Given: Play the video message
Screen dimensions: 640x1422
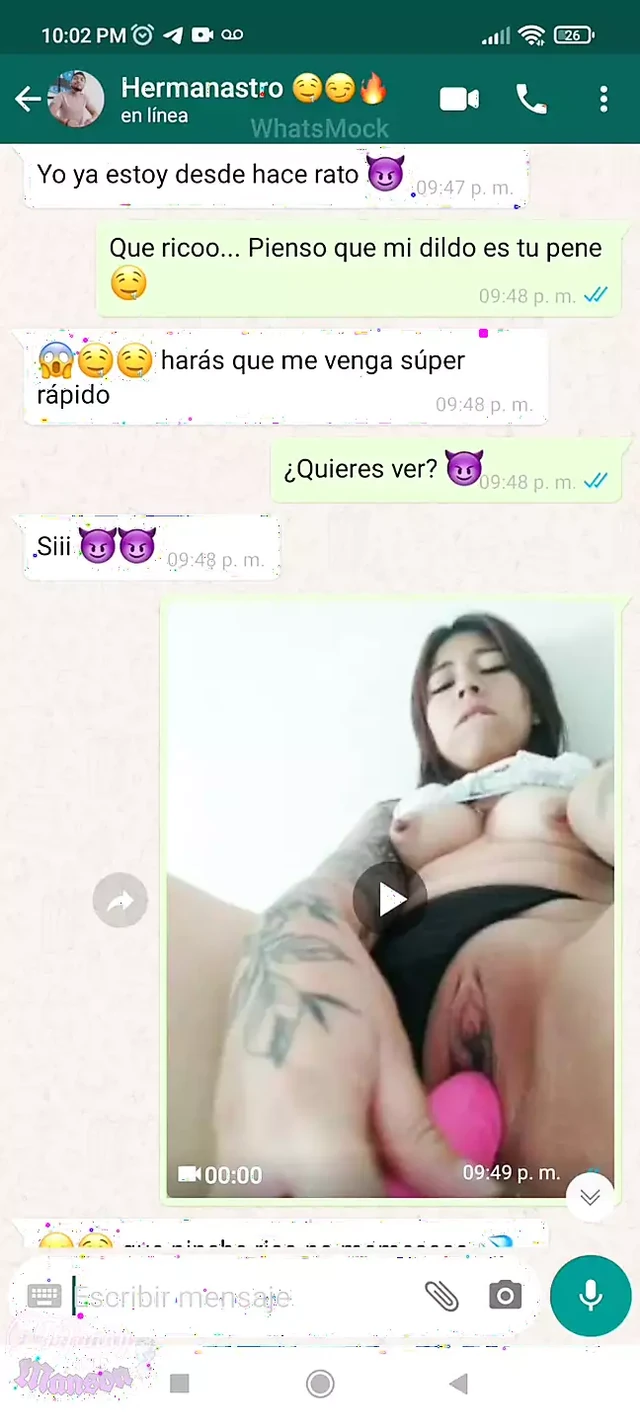Looking at the screenshot, I should [x=390, y=899].
